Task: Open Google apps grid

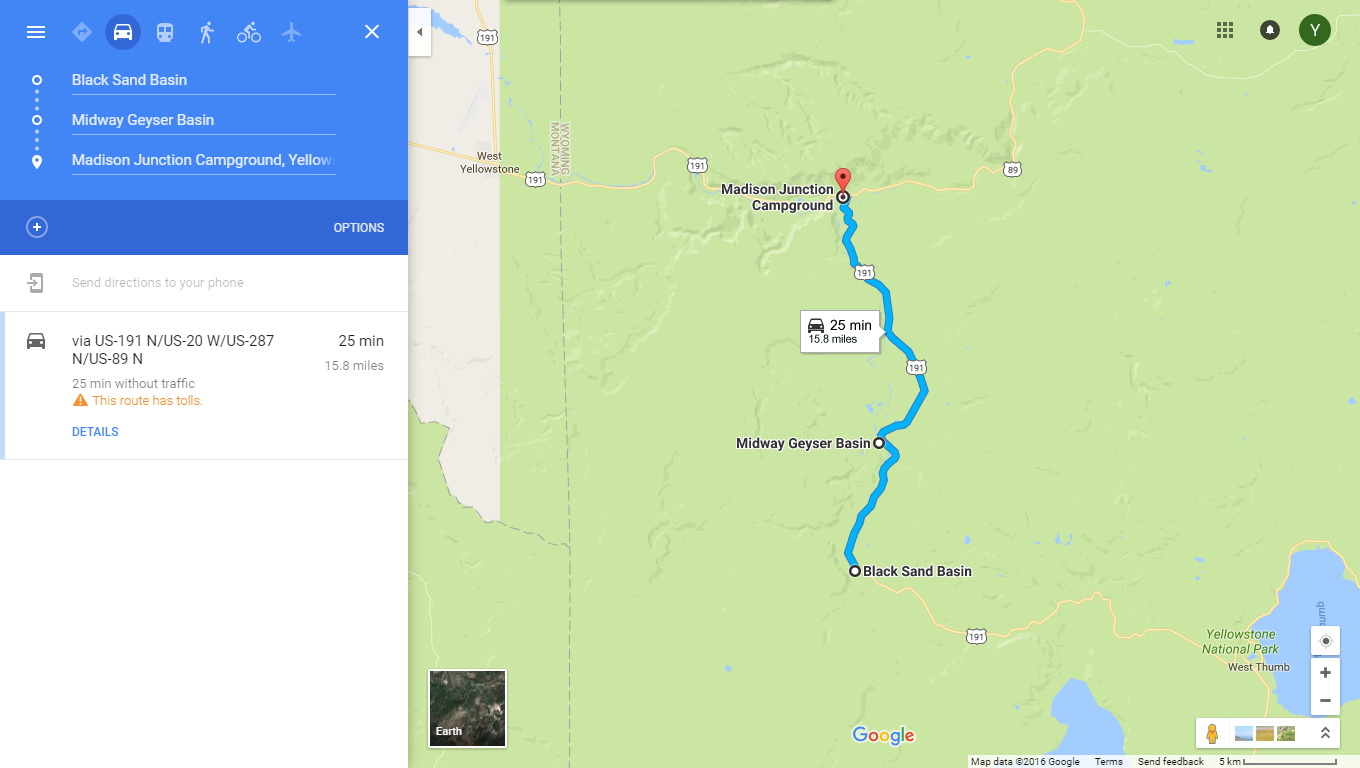Action: pos(1225,30)
